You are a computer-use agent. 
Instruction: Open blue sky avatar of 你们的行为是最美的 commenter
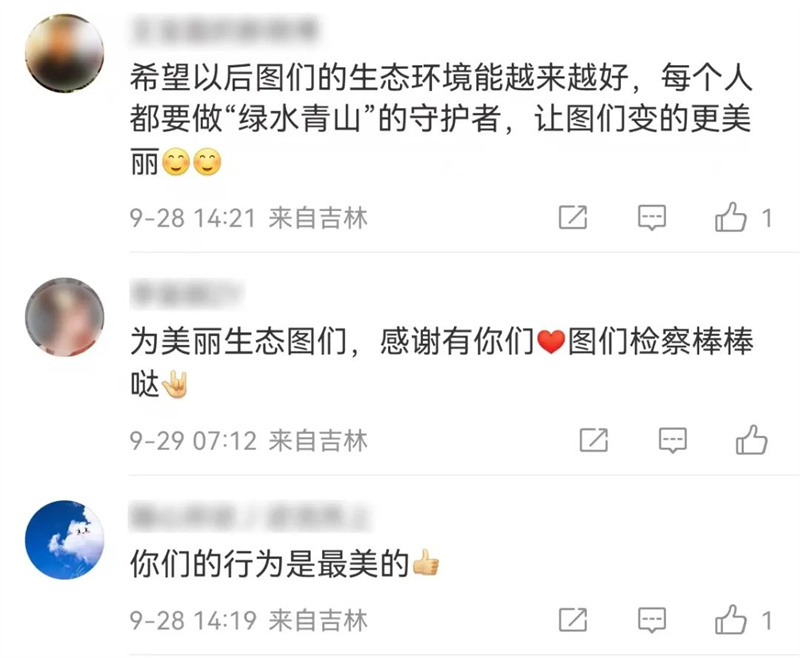65,540
